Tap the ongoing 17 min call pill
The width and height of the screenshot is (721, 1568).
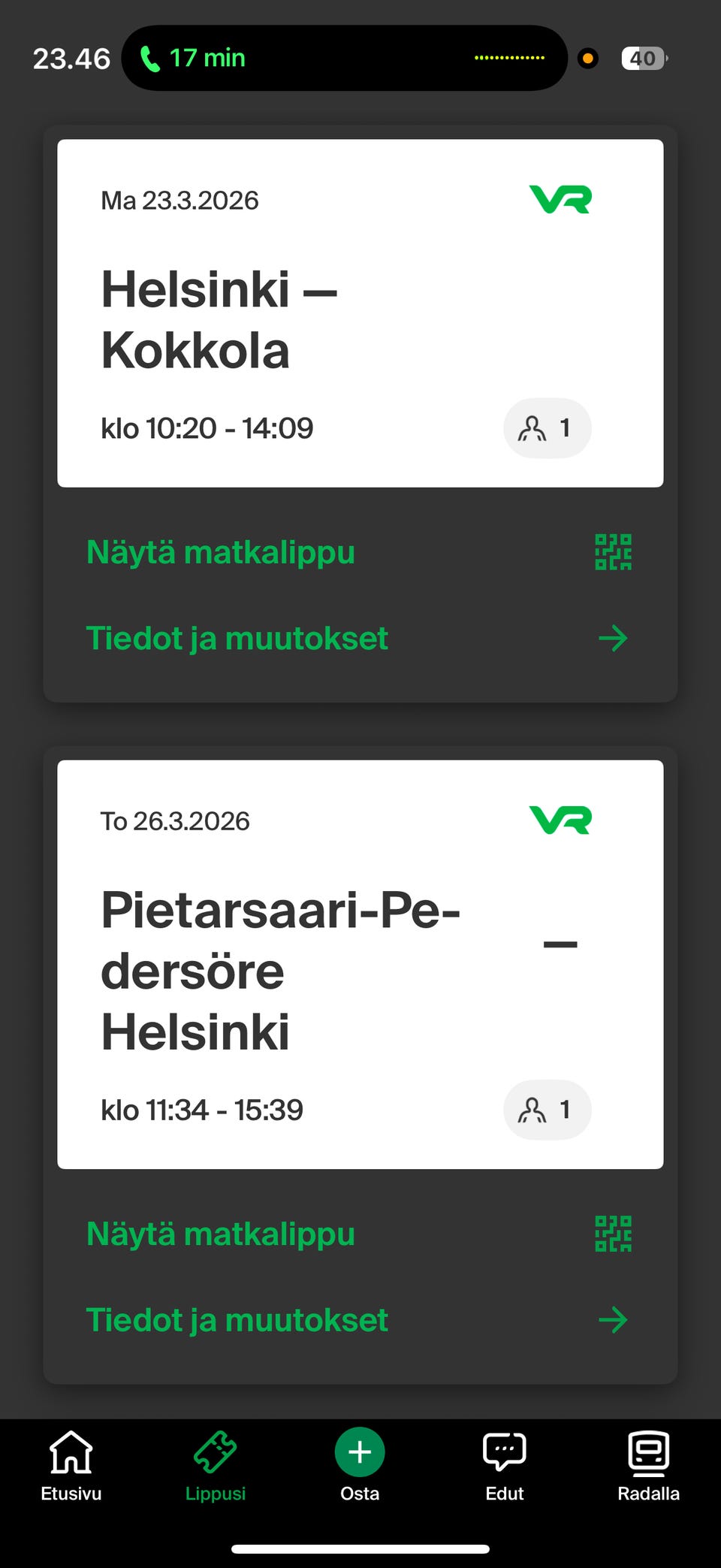point(344,58)
